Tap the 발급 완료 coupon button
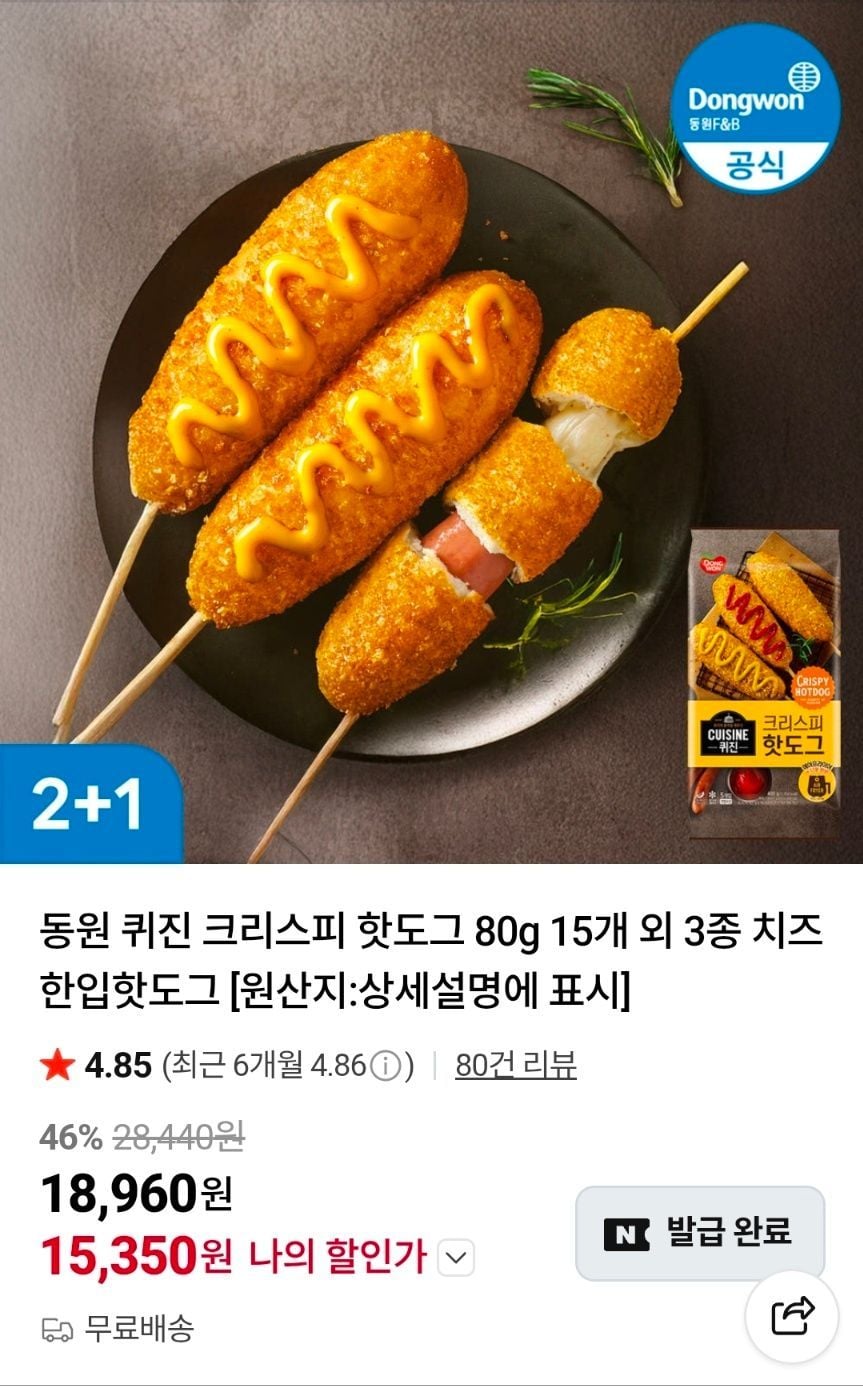Screen dimensions: 863x1386 click(x=699, y=1233)
